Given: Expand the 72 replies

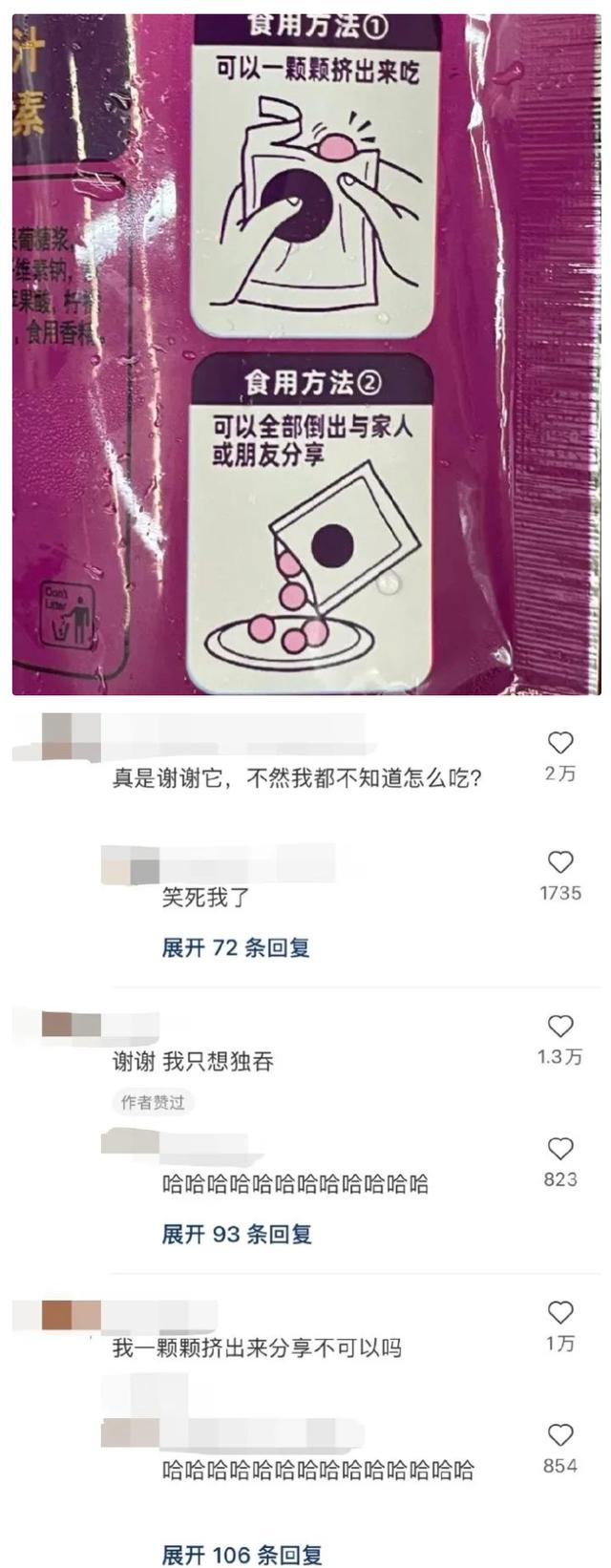Looking at the screenshot, I should pos(235,947).
